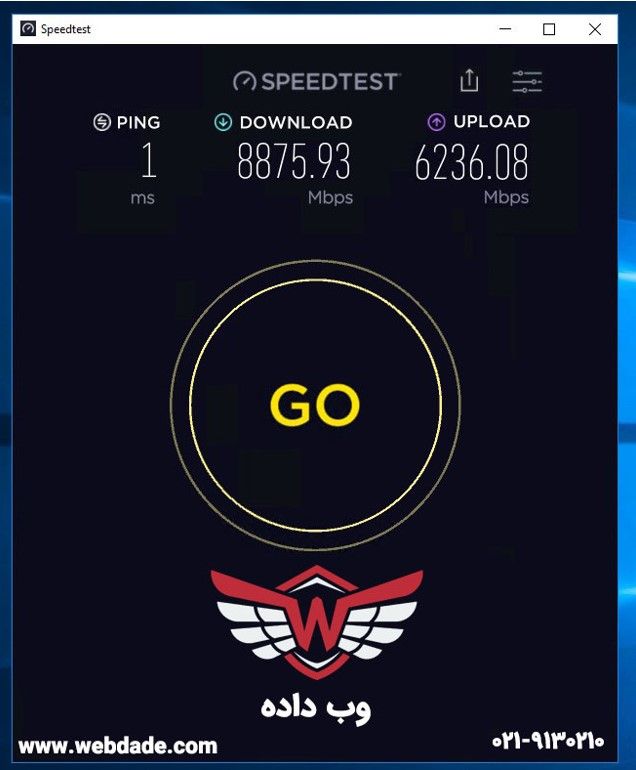This screenshot has width=636, height=770.
Task: Start the speed test with GO
Action: [315, 405]
